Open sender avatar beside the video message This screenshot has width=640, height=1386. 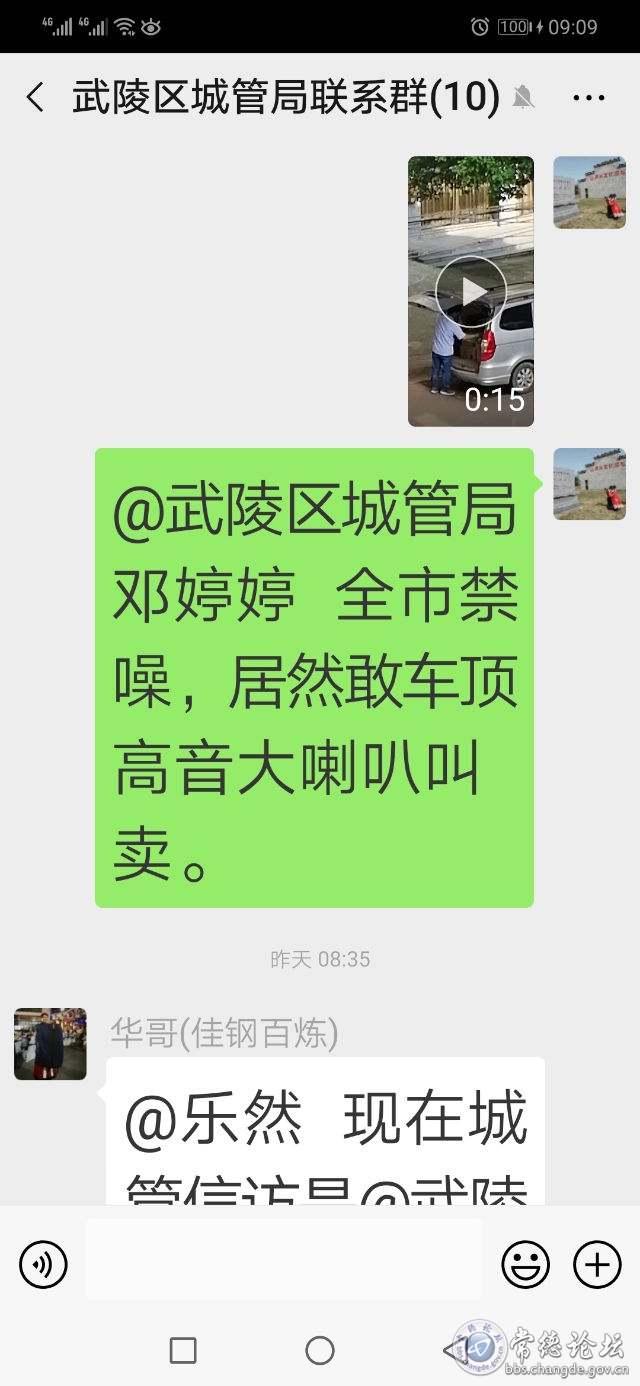pos(590,192)
